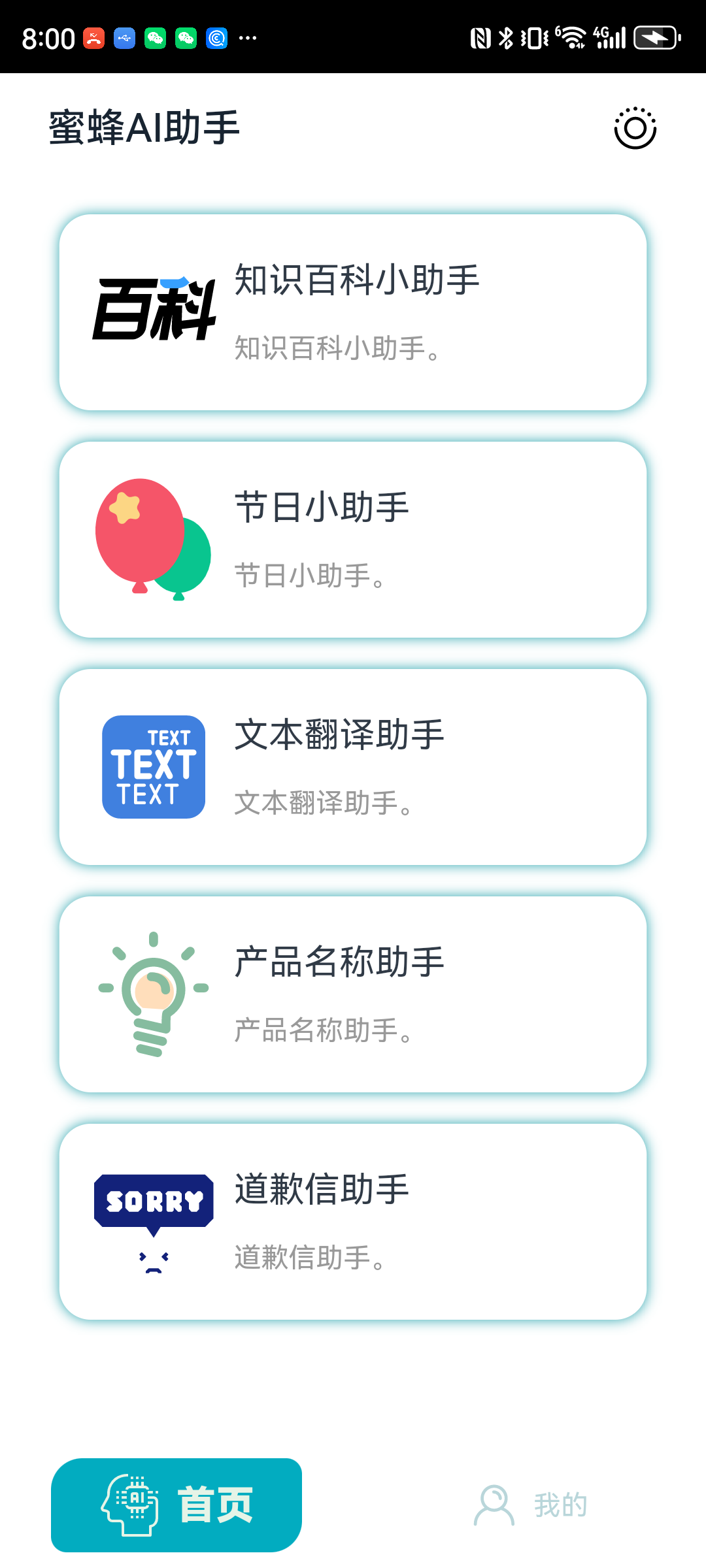Image resolution: width=706 pixels, height=1568 pixels.
Task: Open the 知识百科小助手 card
Action: click(353, 312)
